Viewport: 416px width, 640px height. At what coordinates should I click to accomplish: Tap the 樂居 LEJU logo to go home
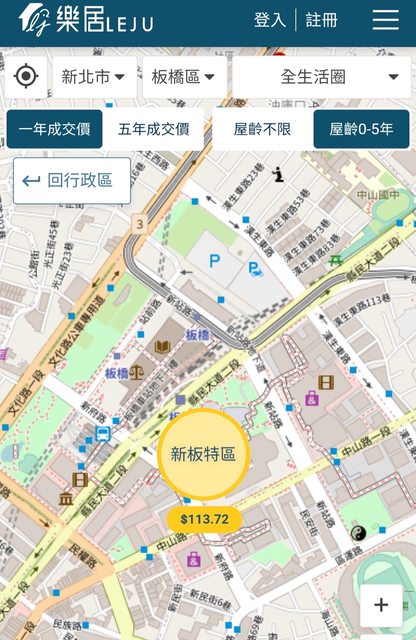(86, 20)
